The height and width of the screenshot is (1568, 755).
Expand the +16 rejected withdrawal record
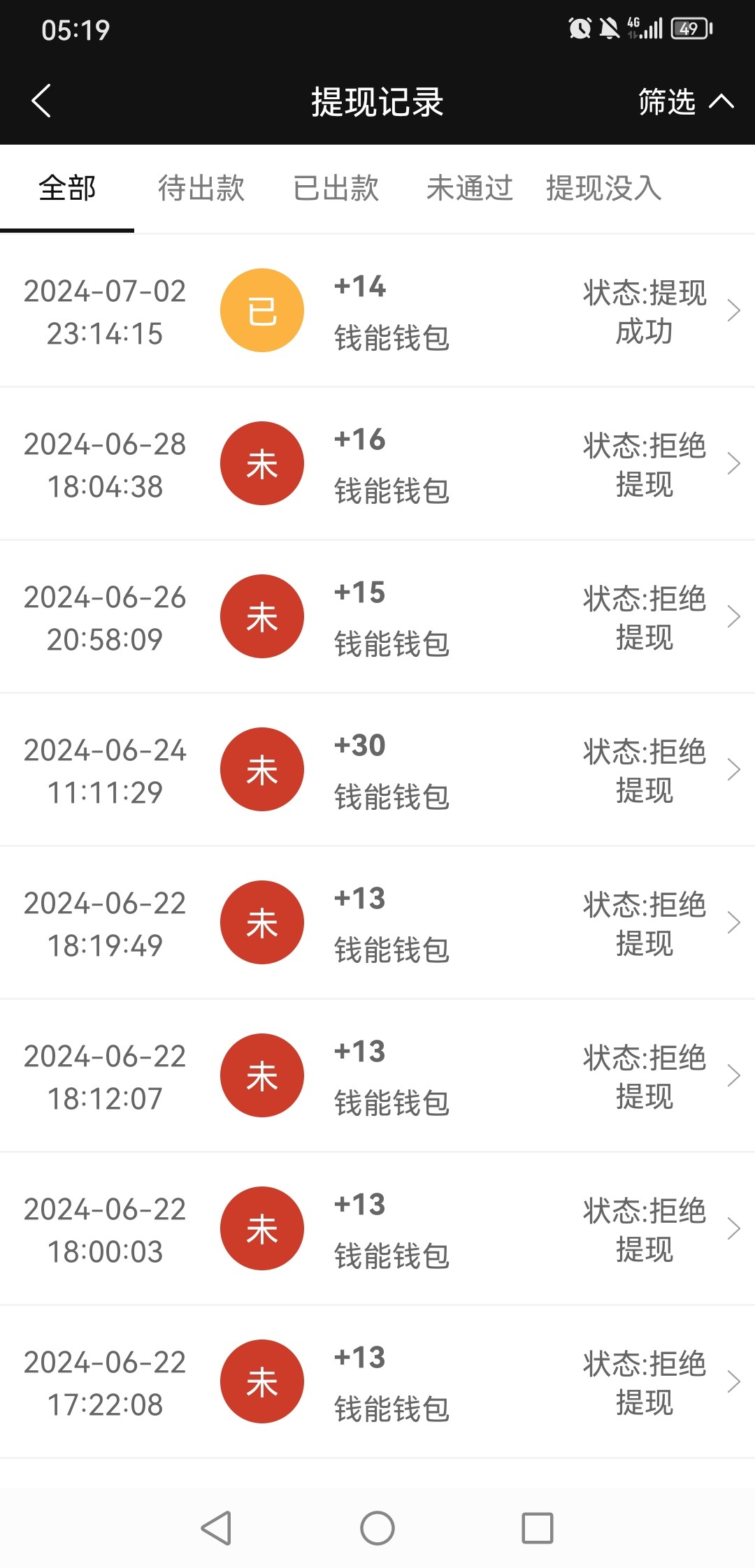point(735,463)
